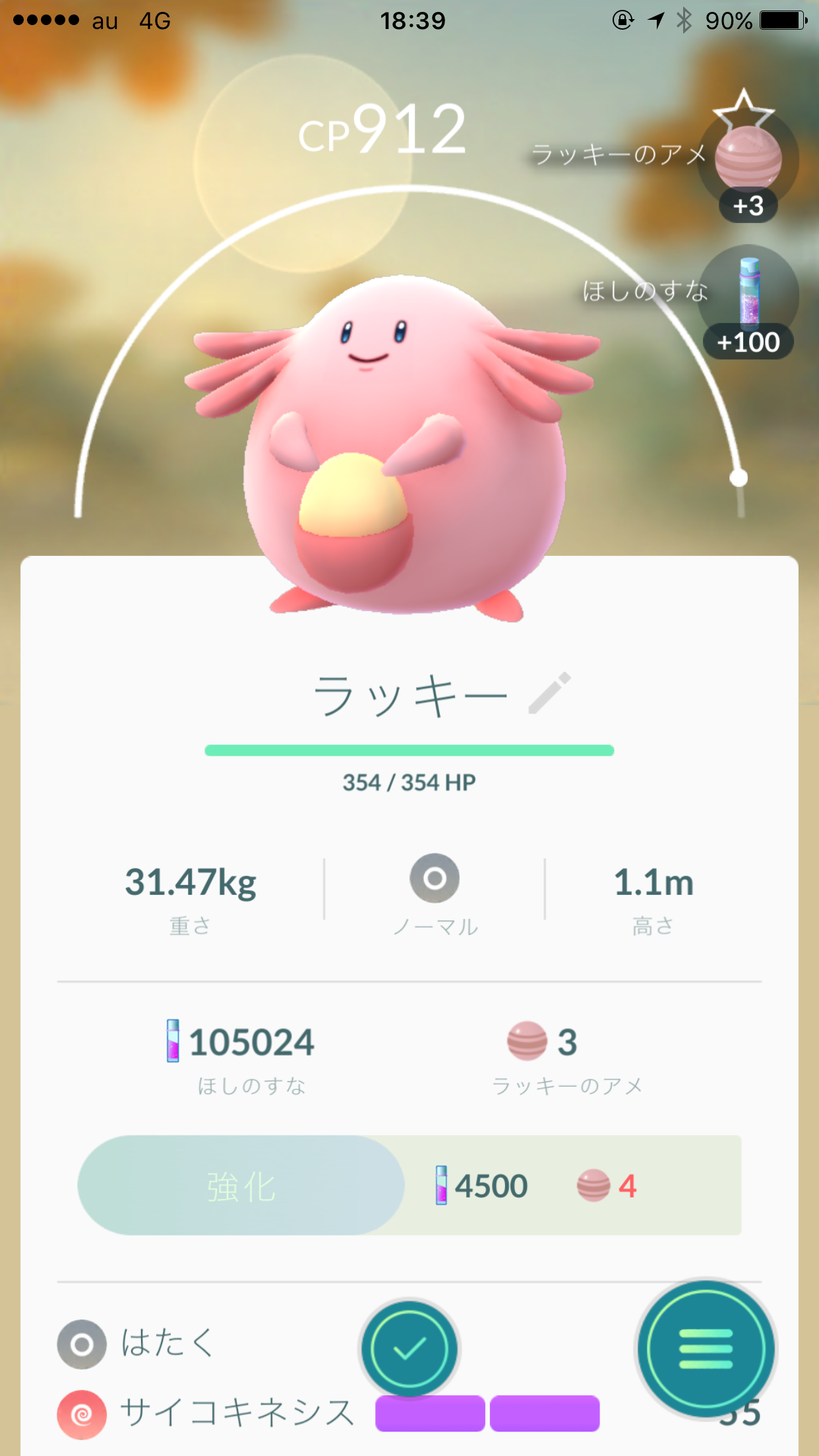This screenshot has width=819, height=1456.
Task: Open the round three-line menu button
Action: coord(706,1349)
